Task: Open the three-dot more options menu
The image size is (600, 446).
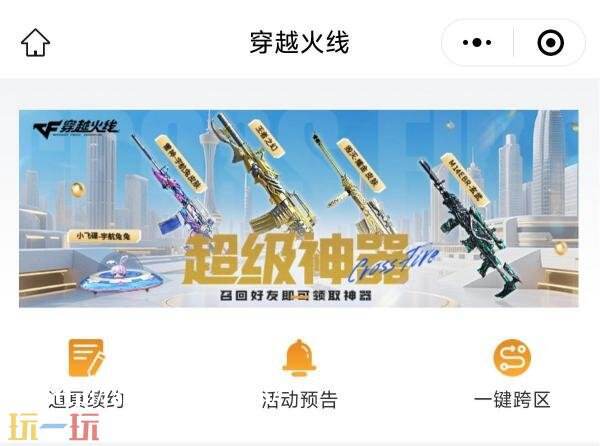Action: tap(479, 43)
